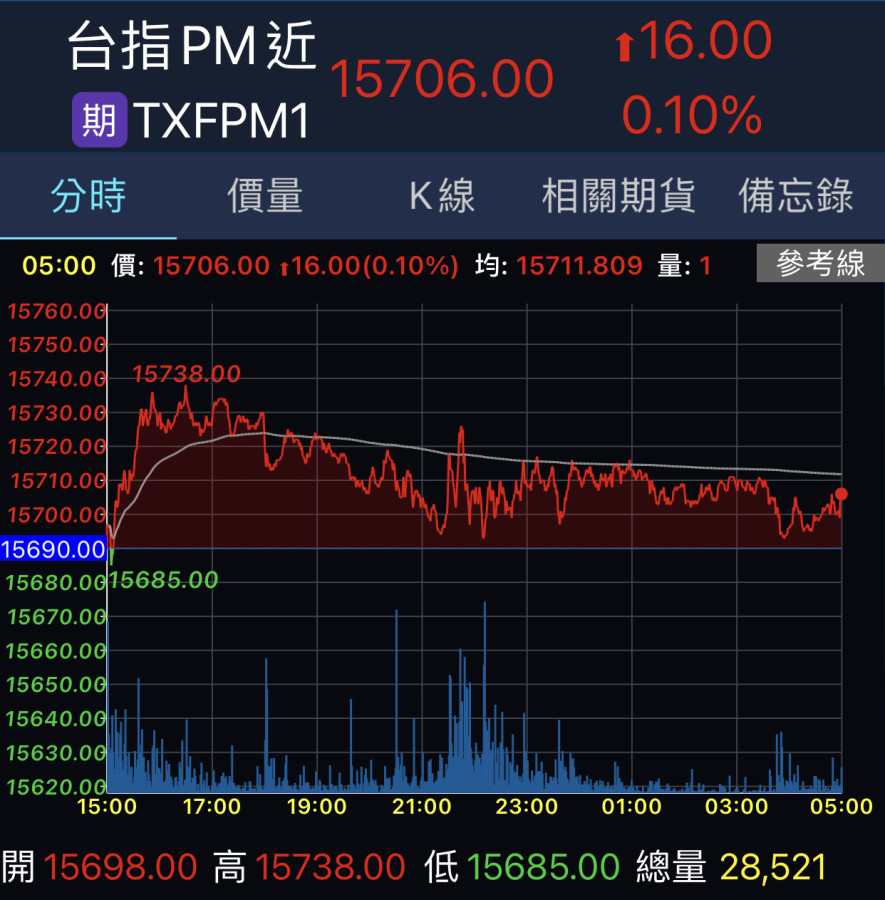Tap the 參考線 button

point(820,264)
